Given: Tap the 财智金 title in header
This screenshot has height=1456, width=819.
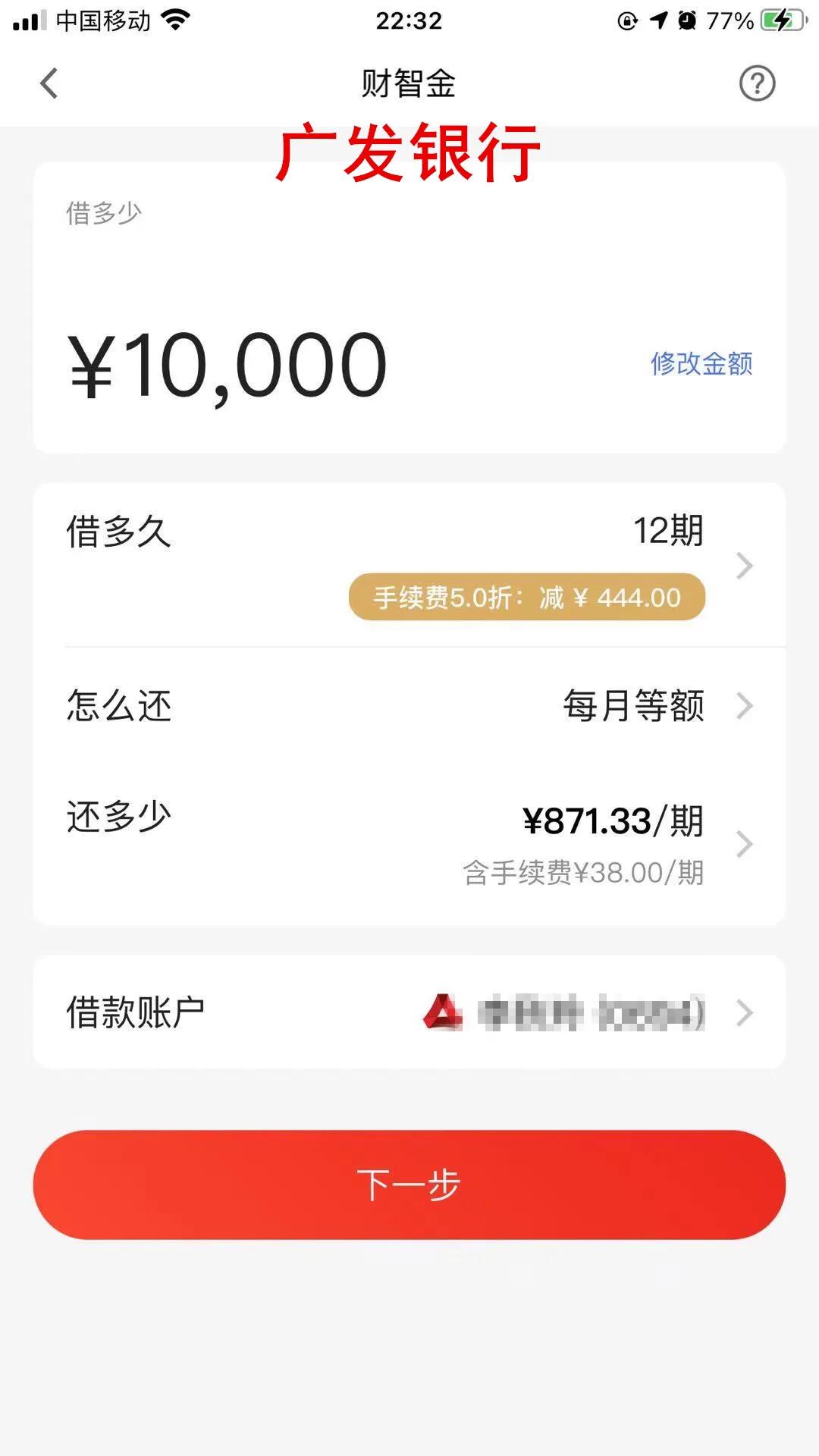Looking at the screenshot, I should tap(409, 83).
